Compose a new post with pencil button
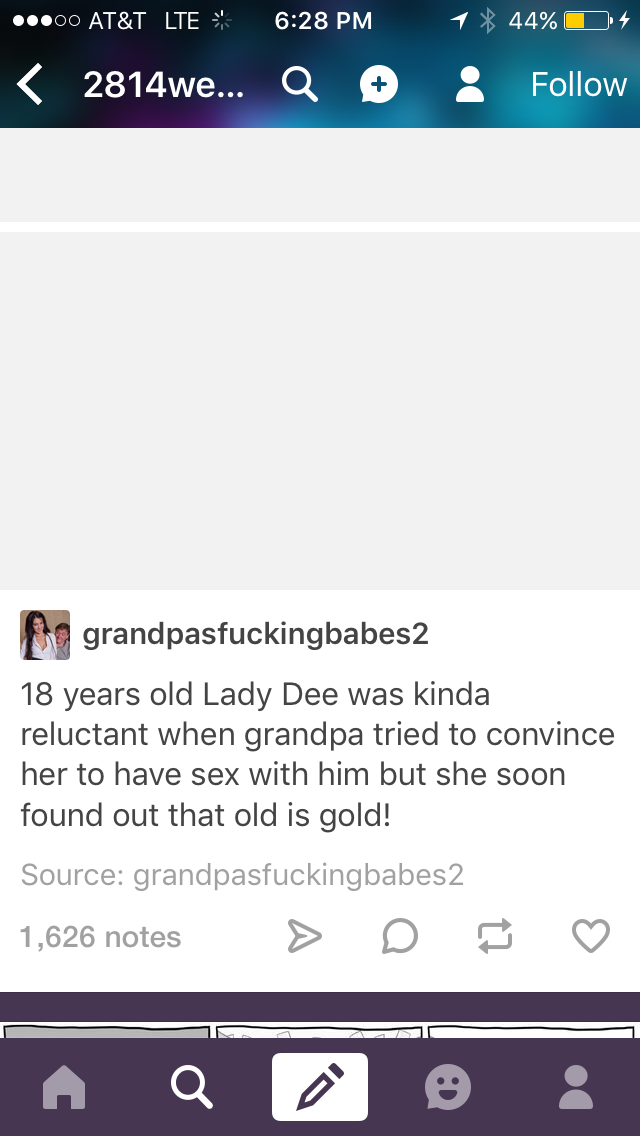The width and height of the screenshot is (640, 1136). [x=320, y=1087]
